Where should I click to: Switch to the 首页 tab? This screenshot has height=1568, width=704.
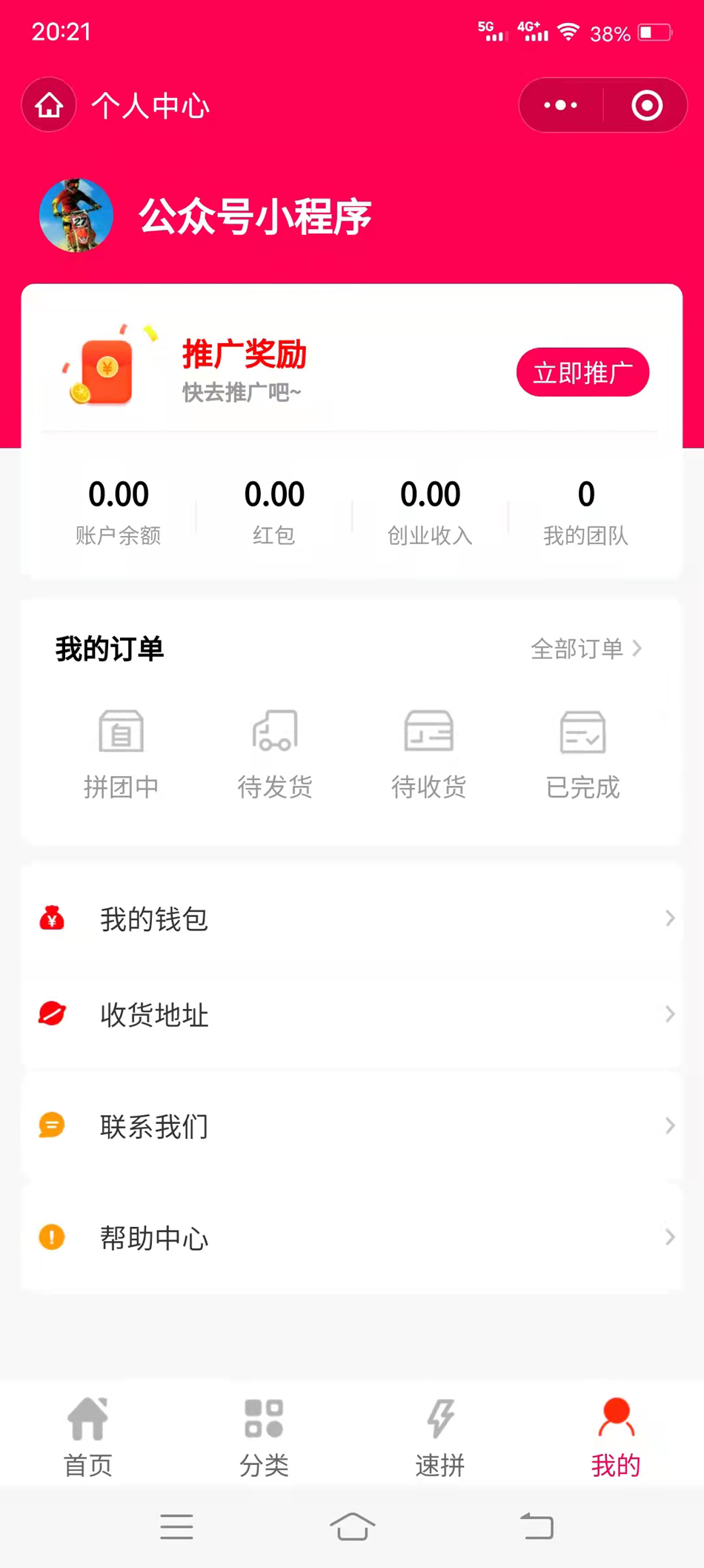click(88, 1436)
